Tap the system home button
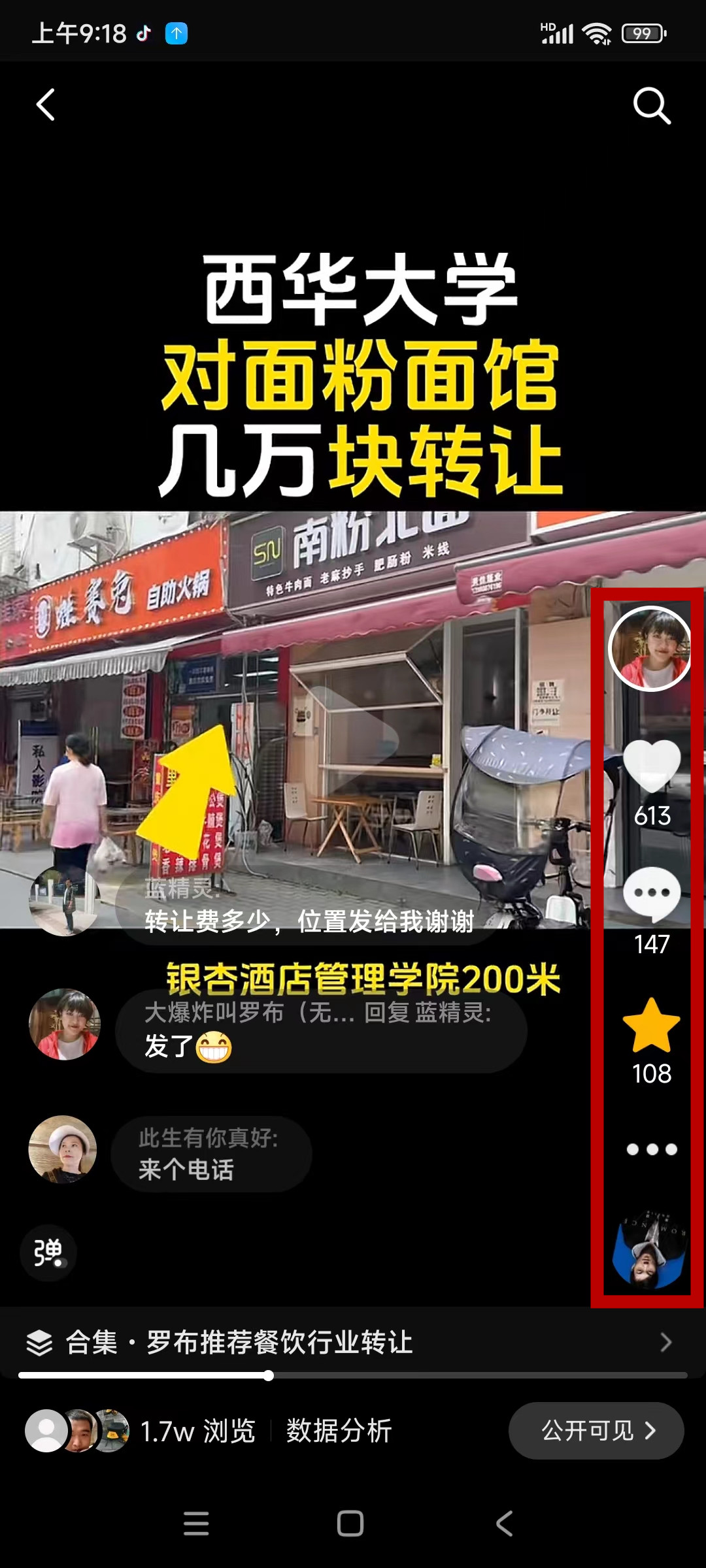706x1568 pixels. (x=350, y=1523)
